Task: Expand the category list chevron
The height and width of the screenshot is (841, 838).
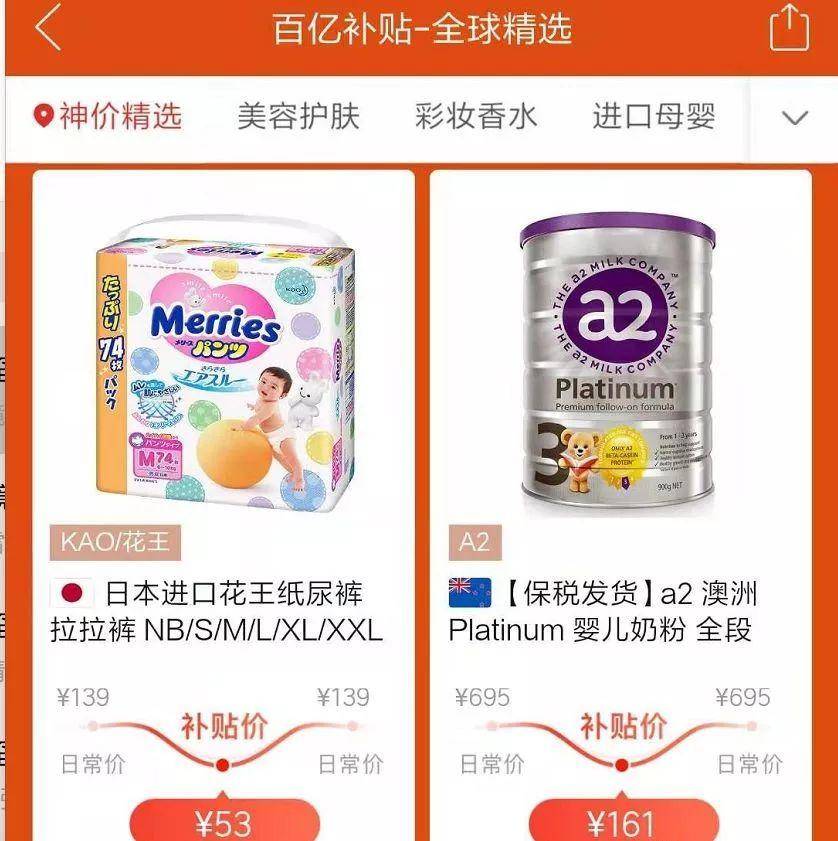Action: coord(794,118)
